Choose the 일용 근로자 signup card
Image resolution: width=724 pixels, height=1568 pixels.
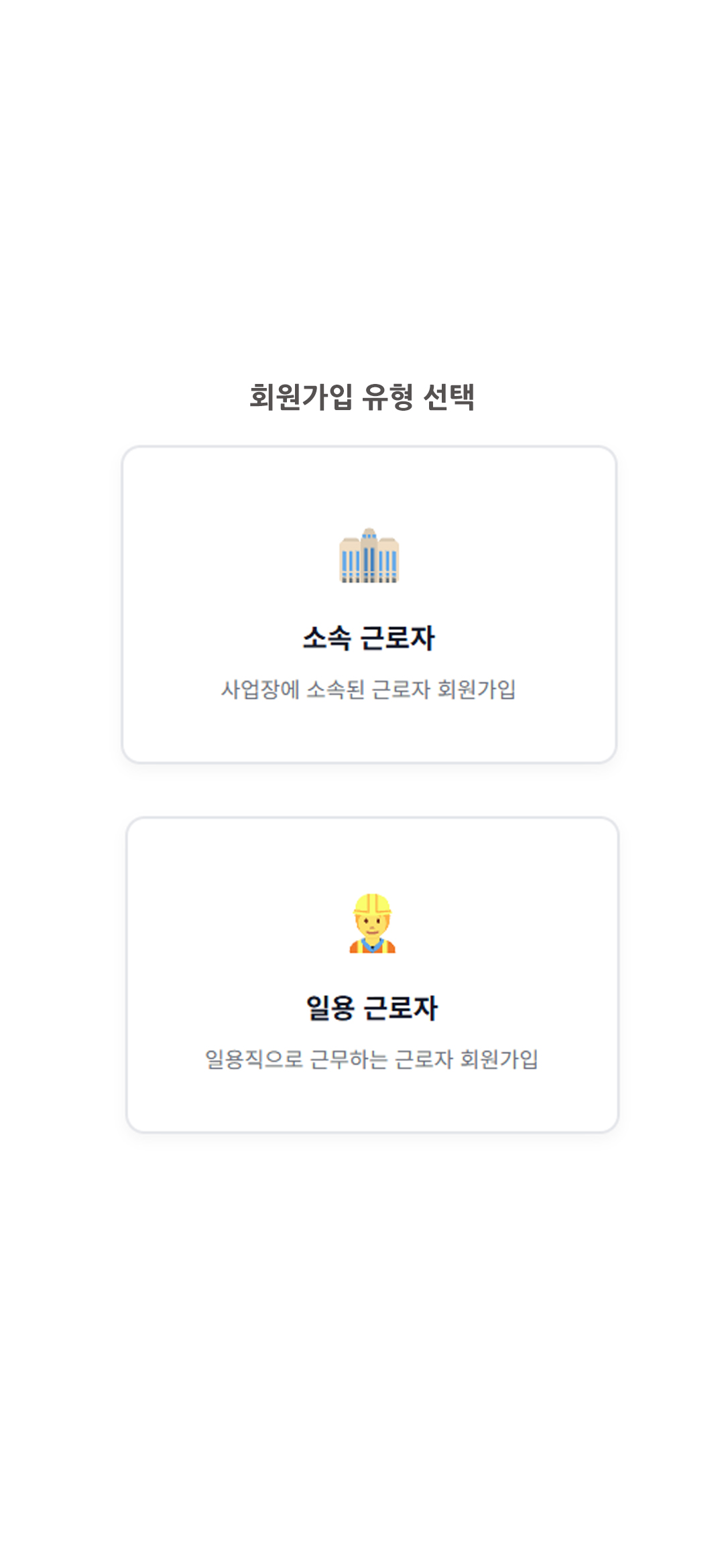click(x=372, y=974)
